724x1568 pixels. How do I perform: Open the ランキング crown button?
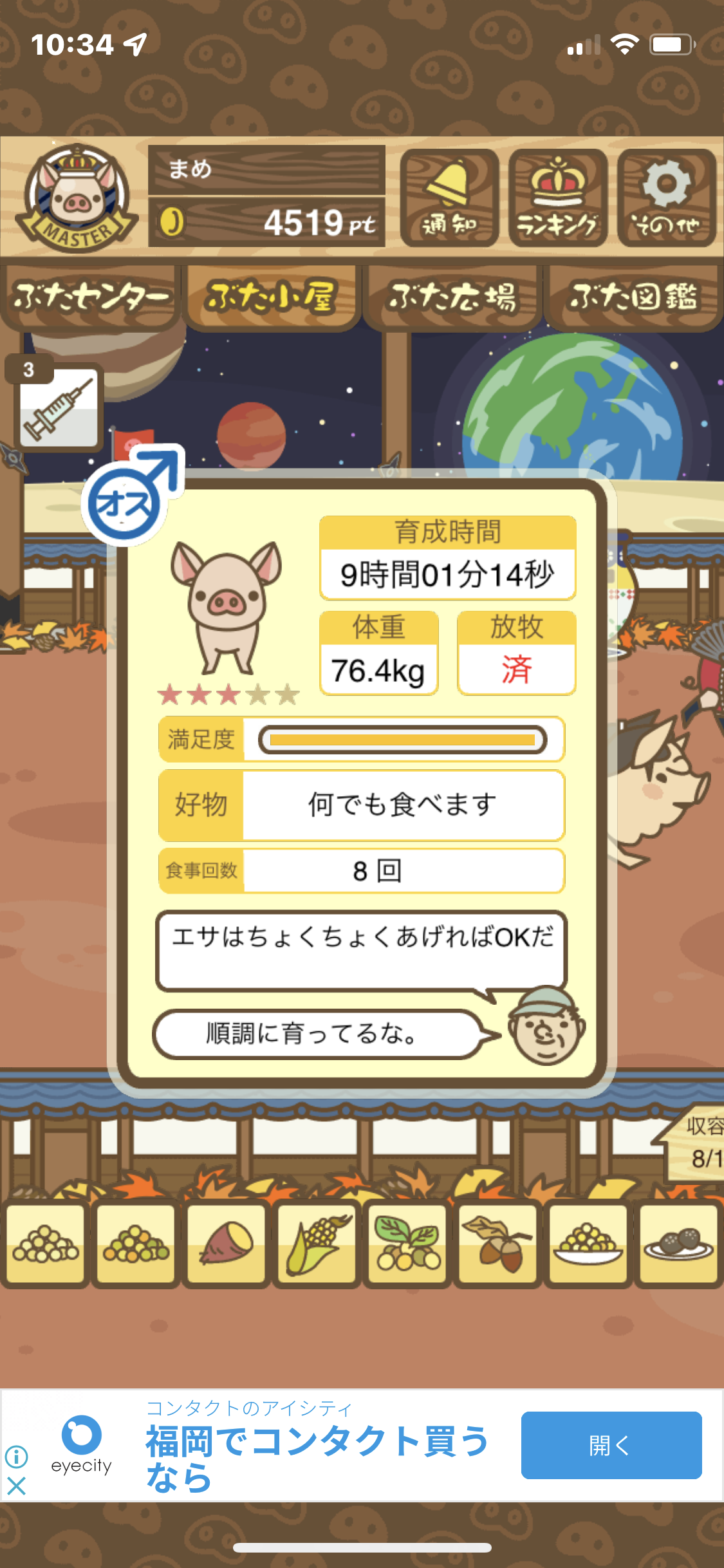coord(557,198)
